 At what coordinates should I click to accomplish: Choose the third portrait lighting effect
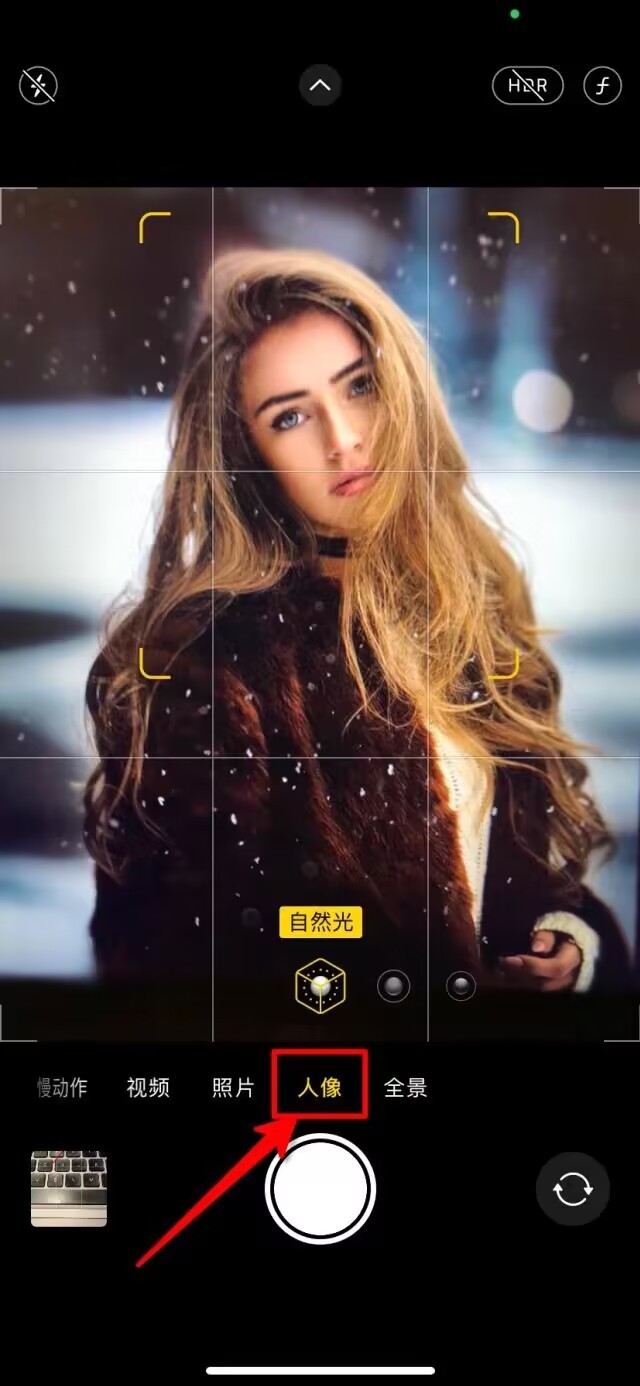pyautogui.click(x=460, y=986)
